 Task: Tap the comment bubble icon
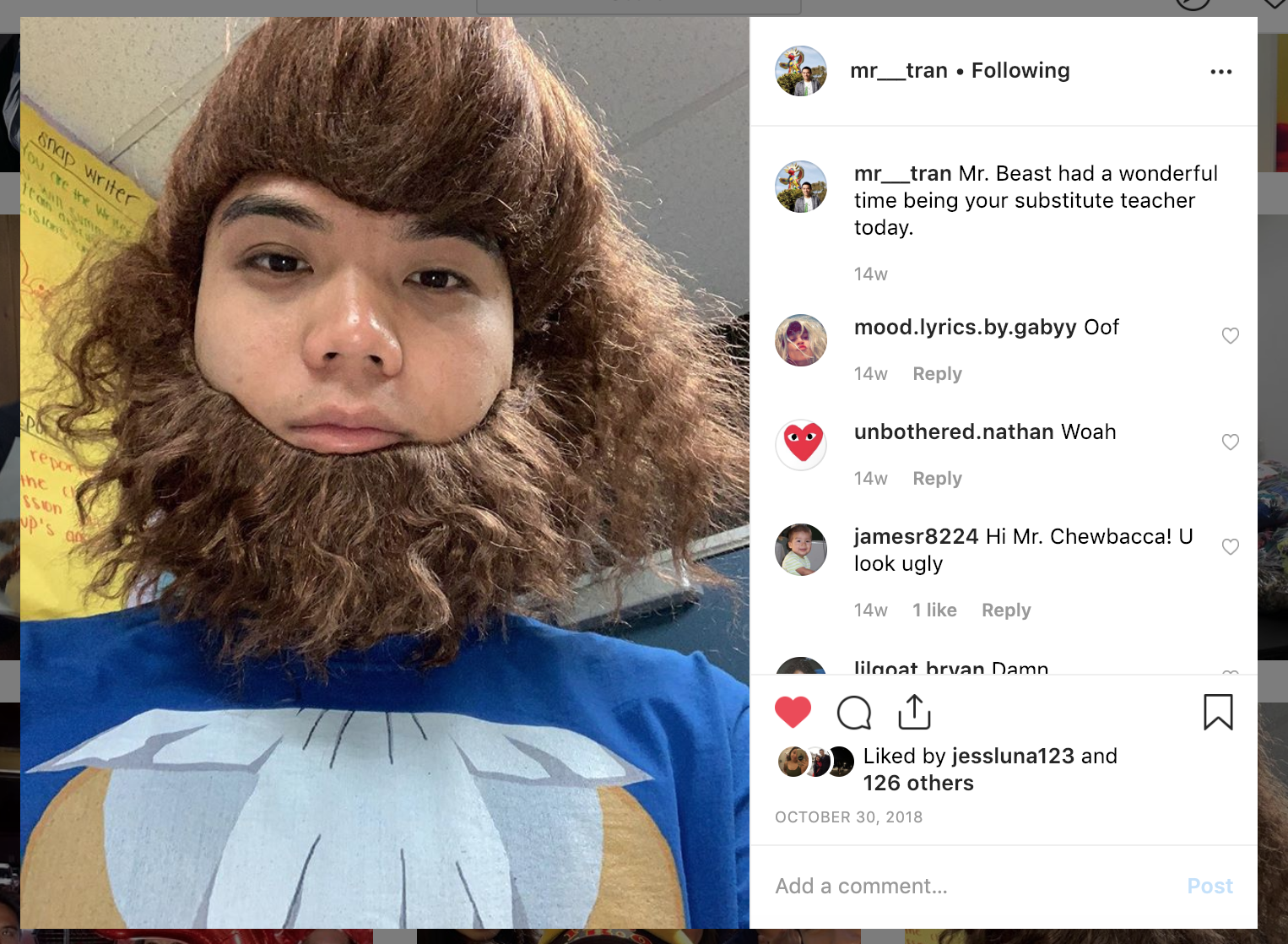[853, 713]
